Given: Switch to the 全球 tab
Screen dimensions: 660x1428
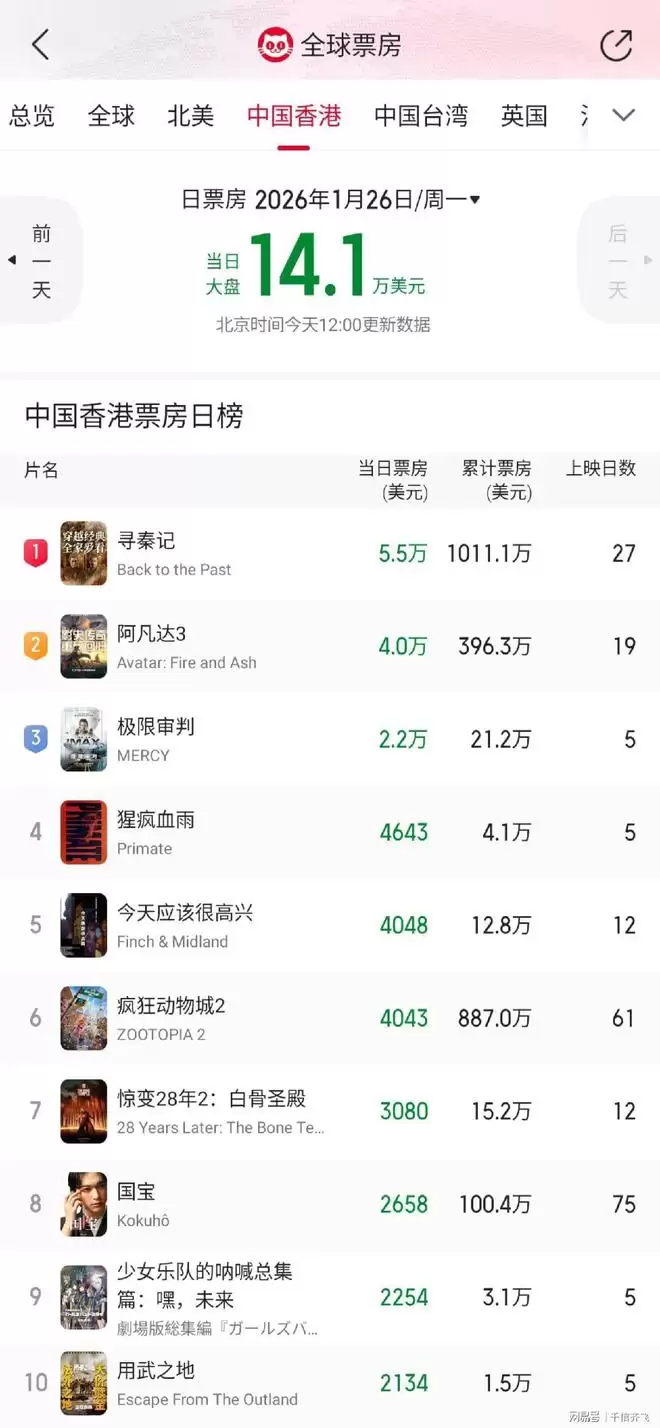Looking at the screenshot, I should tap(111, 116).
